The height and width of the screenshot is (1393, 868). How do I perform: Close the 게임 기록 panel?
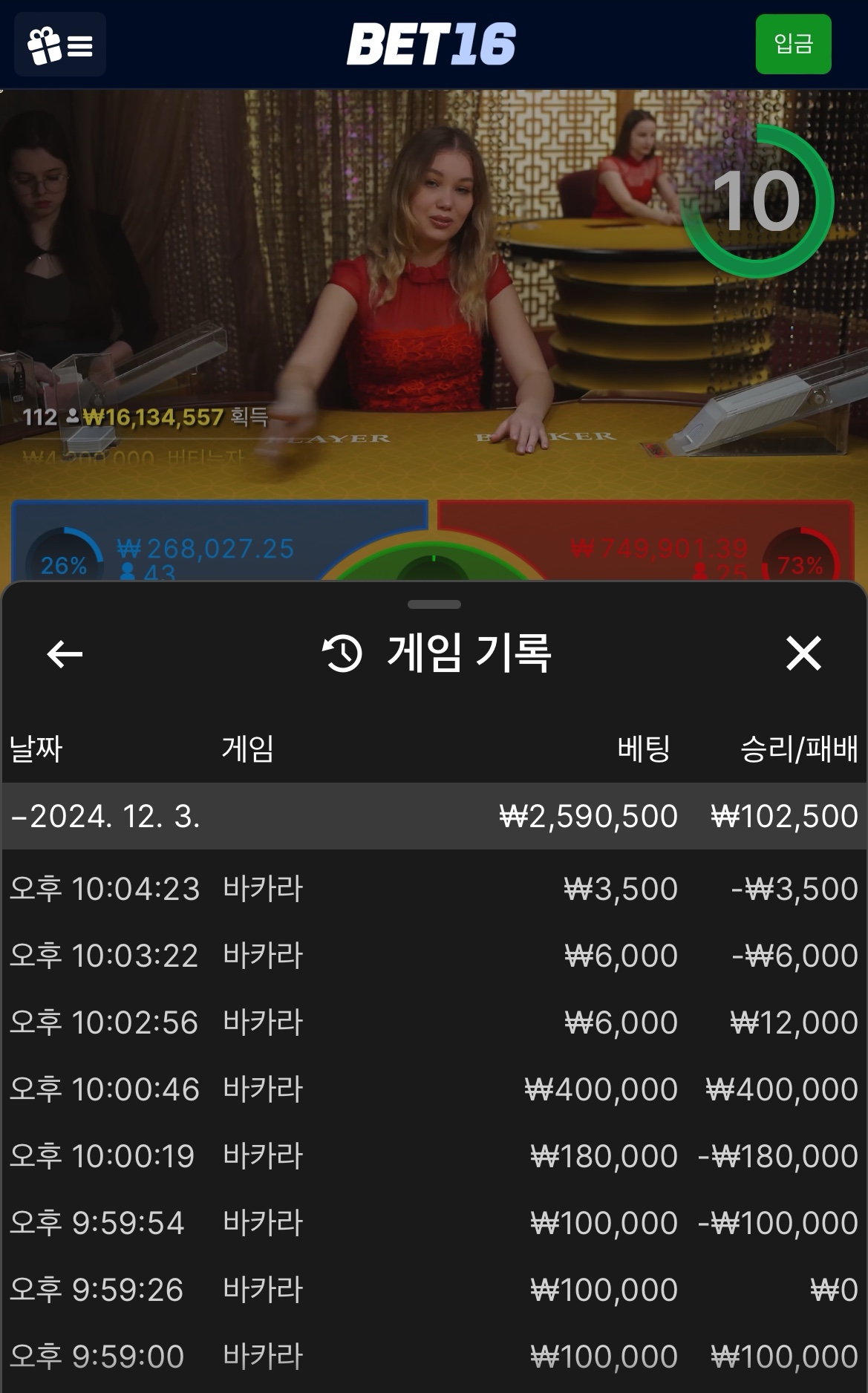pos(803,654)
